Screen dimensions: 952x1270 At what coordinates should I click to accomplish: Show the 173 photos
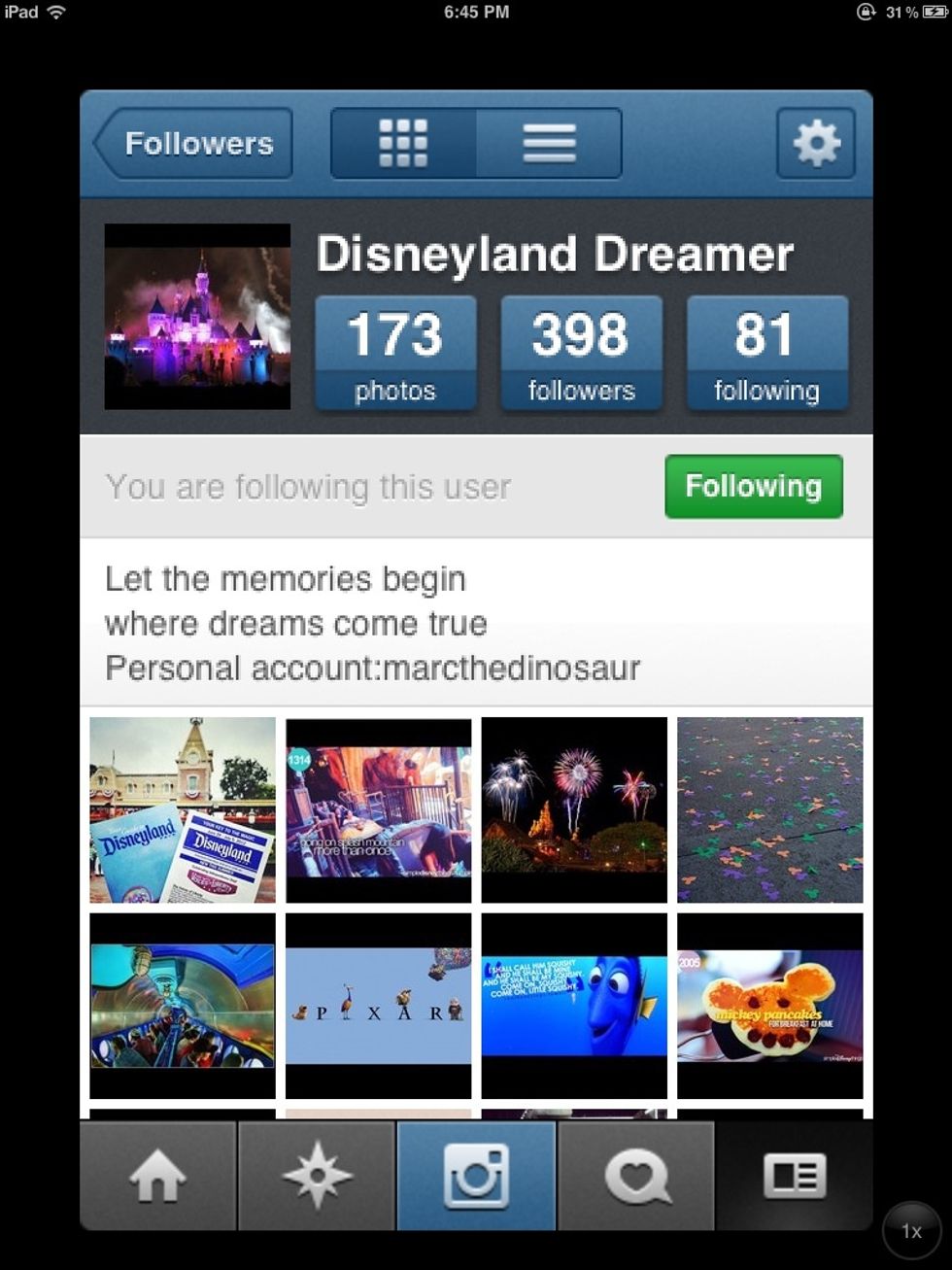[x=395, y=353]
